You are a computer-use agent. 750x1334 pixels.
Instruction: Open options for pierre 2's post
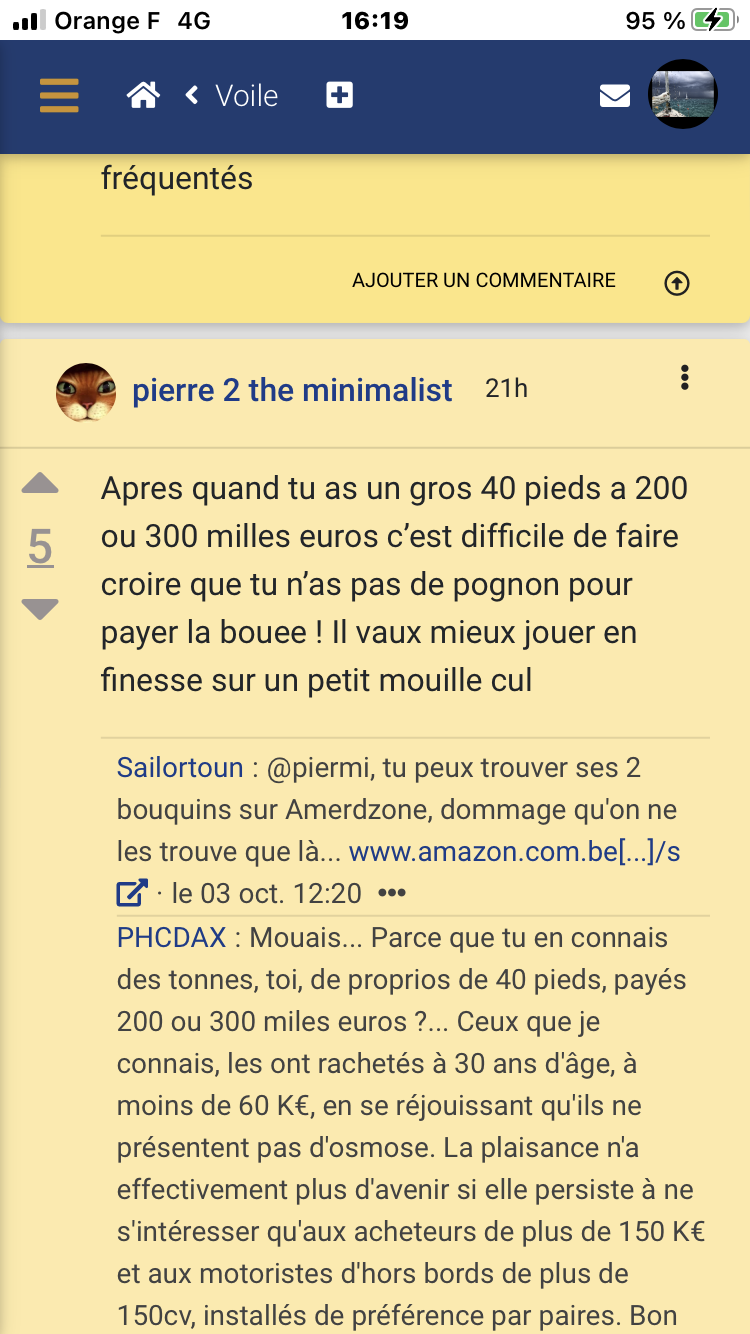point(684,378)
